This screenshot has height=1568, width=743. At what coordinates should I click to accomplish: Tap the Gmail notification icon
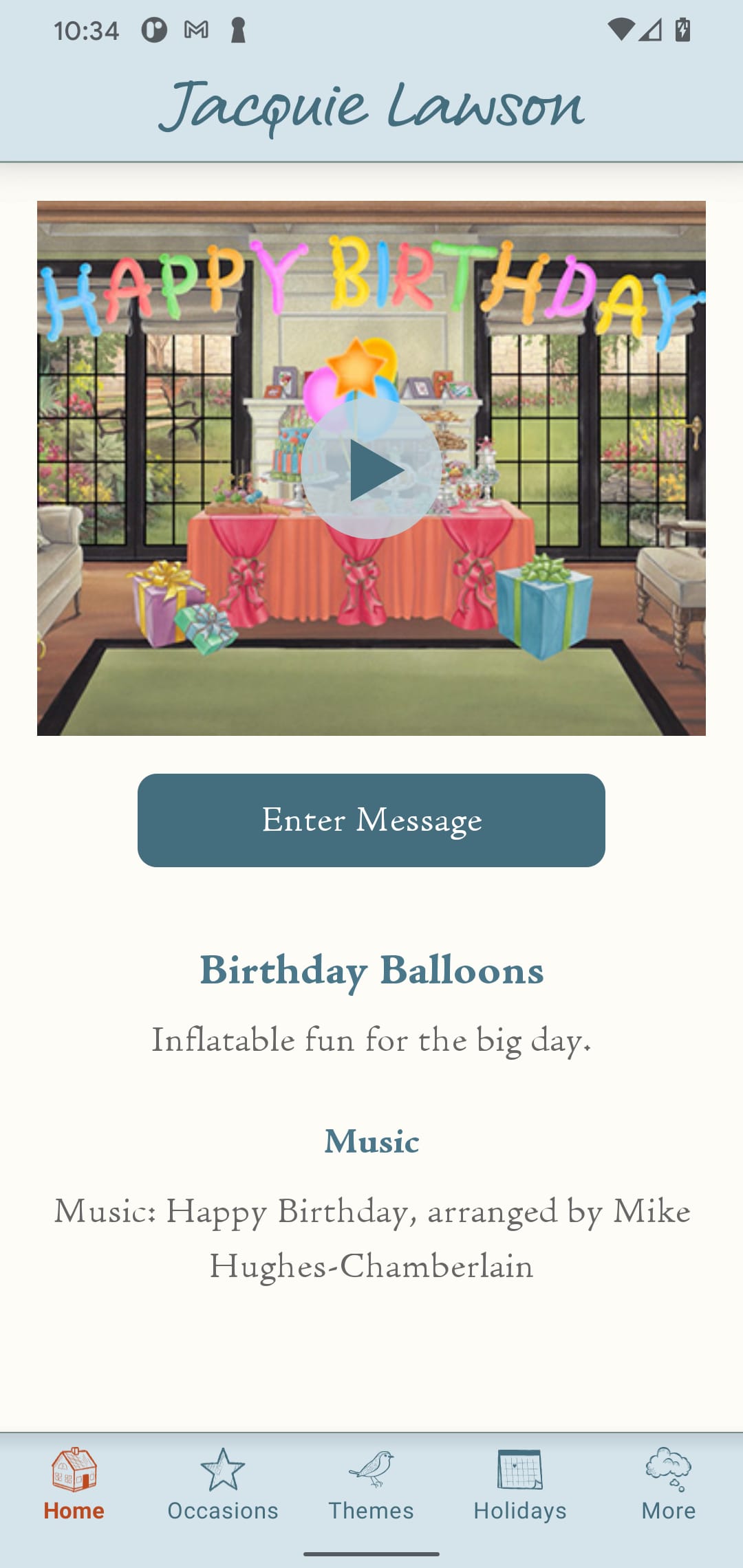pos(196,29)
